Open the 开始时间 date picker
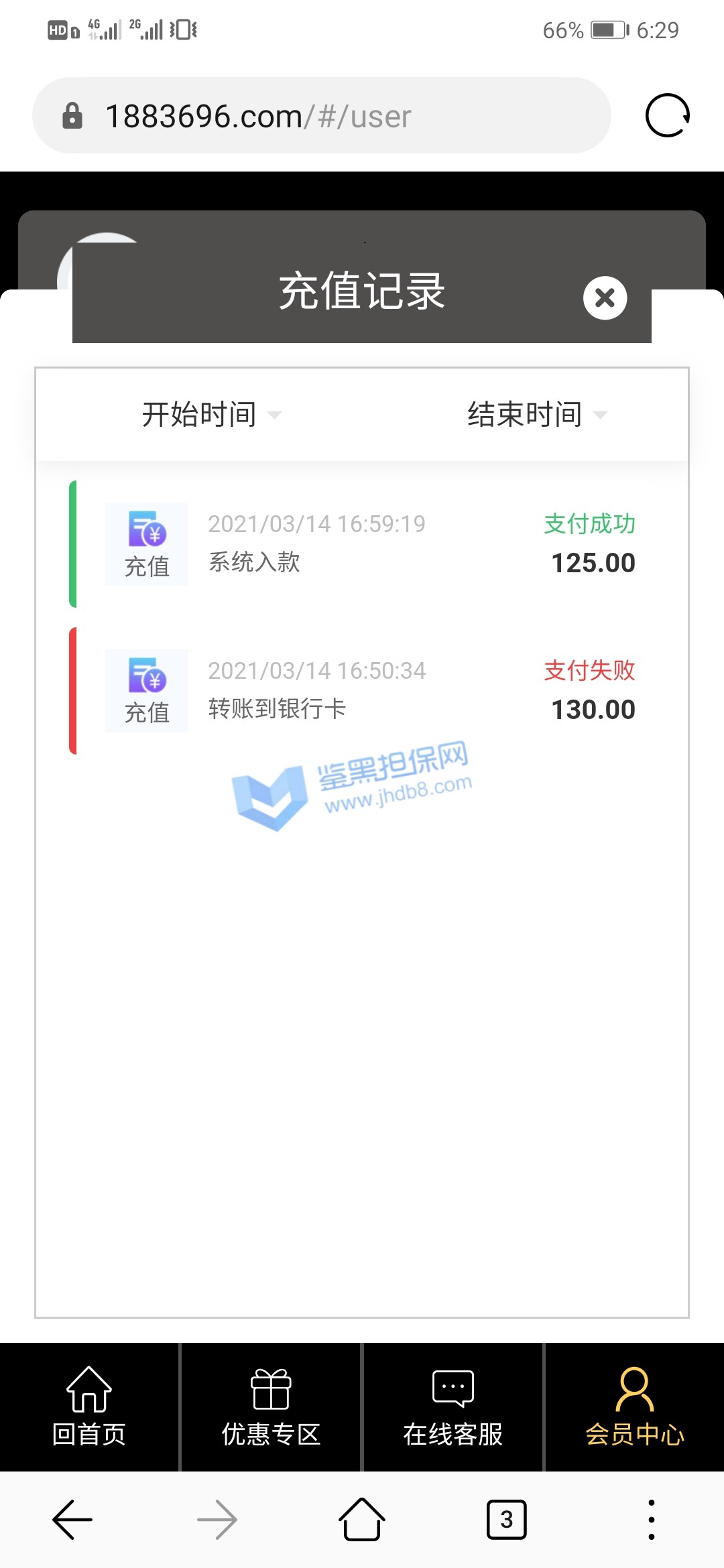This screenshot has width=724, height=1568. coord(211,414)
